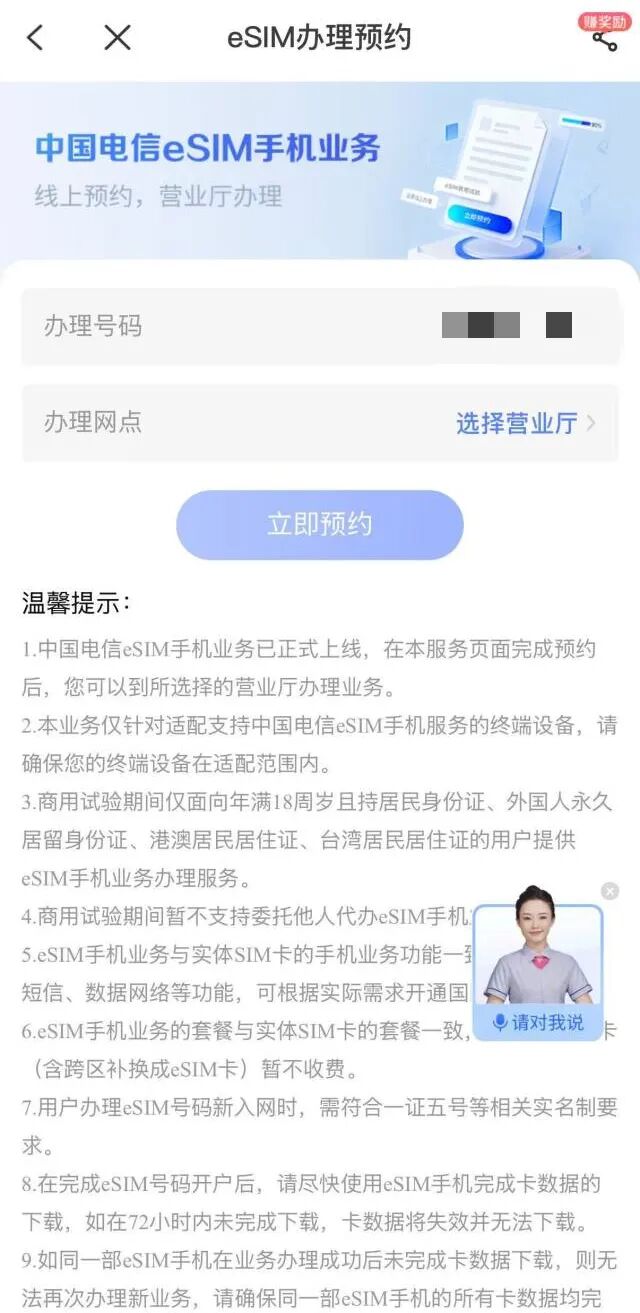Dismiss the floating assistant widget
This screenshot has height=1313, width=640.
tap(610, 891)
